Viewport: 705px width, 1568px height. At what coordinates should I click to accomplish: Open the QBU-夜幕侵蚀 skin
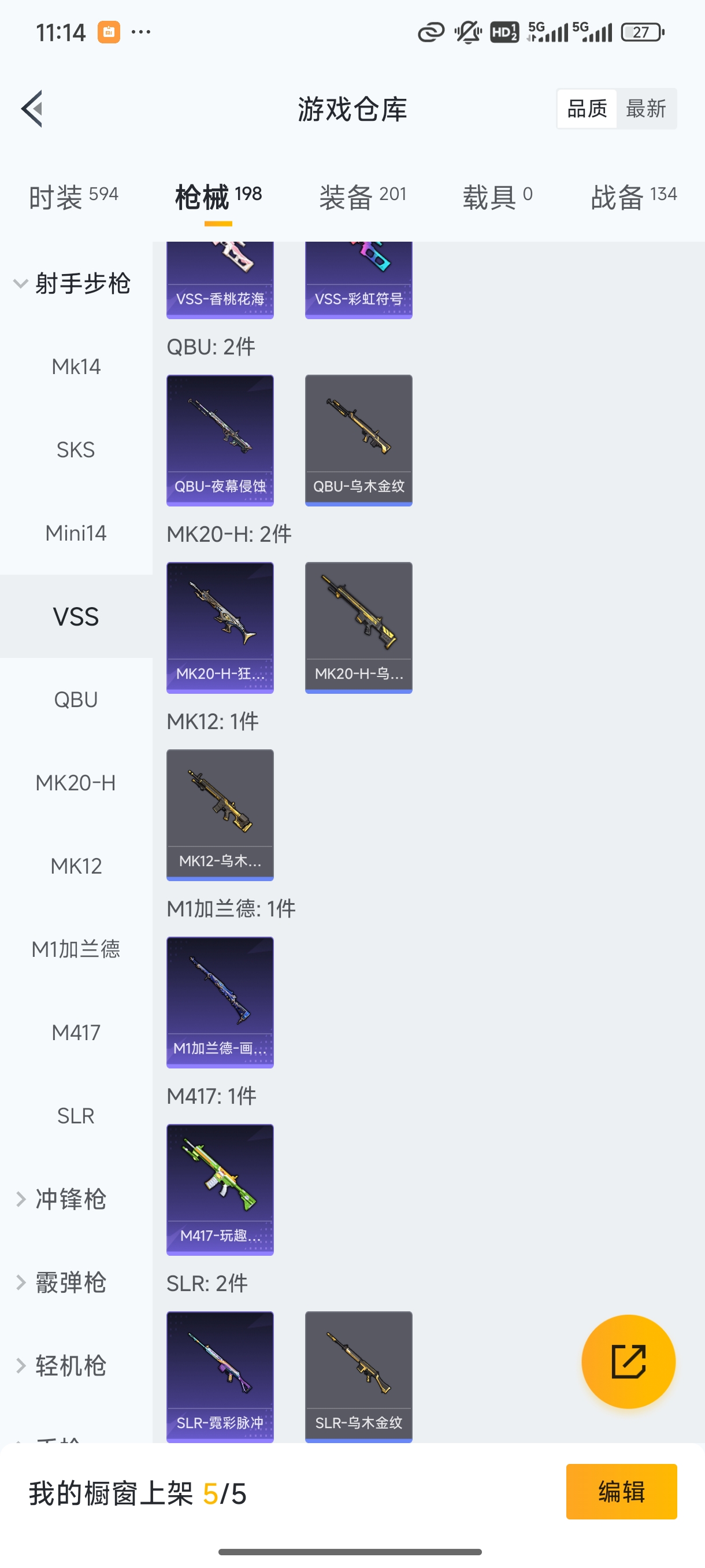click(220, 440)
